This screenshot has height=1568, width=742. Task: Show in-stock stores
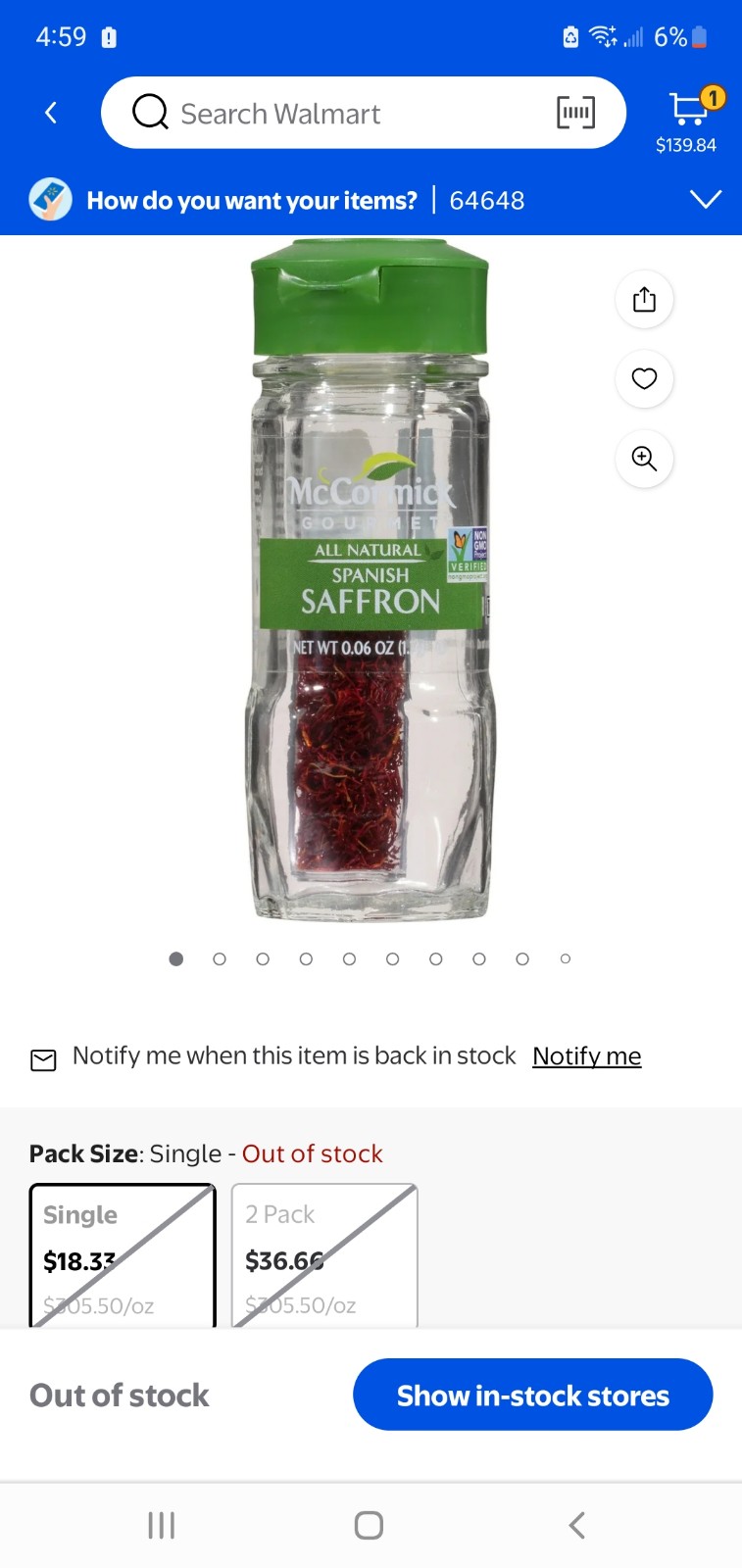pos(532,1395)
